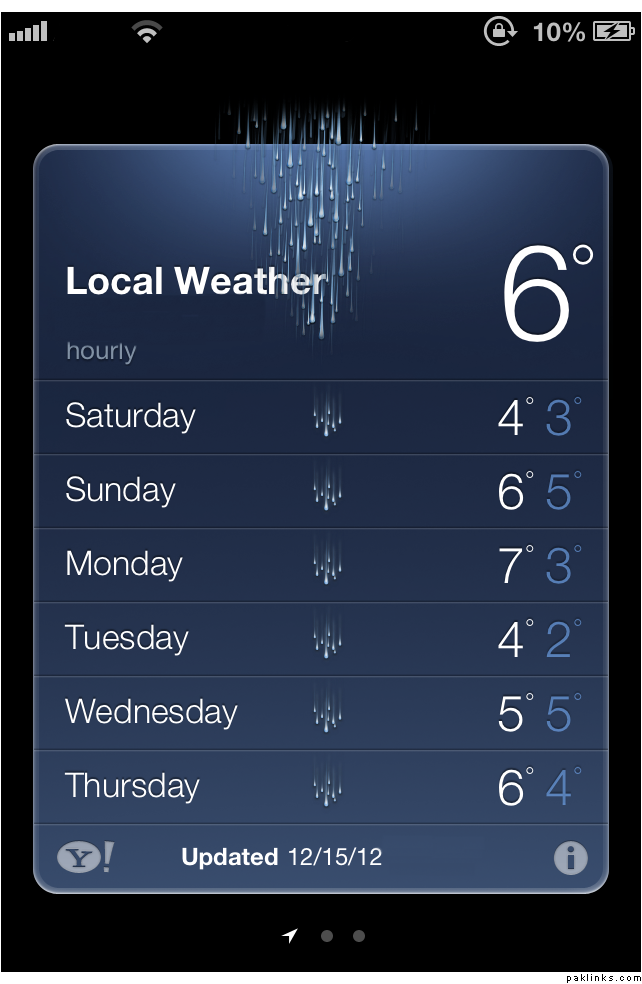Viewport: 642px width, 984px height.
Task: Open the info settings icon
Action: coord(570,858)
